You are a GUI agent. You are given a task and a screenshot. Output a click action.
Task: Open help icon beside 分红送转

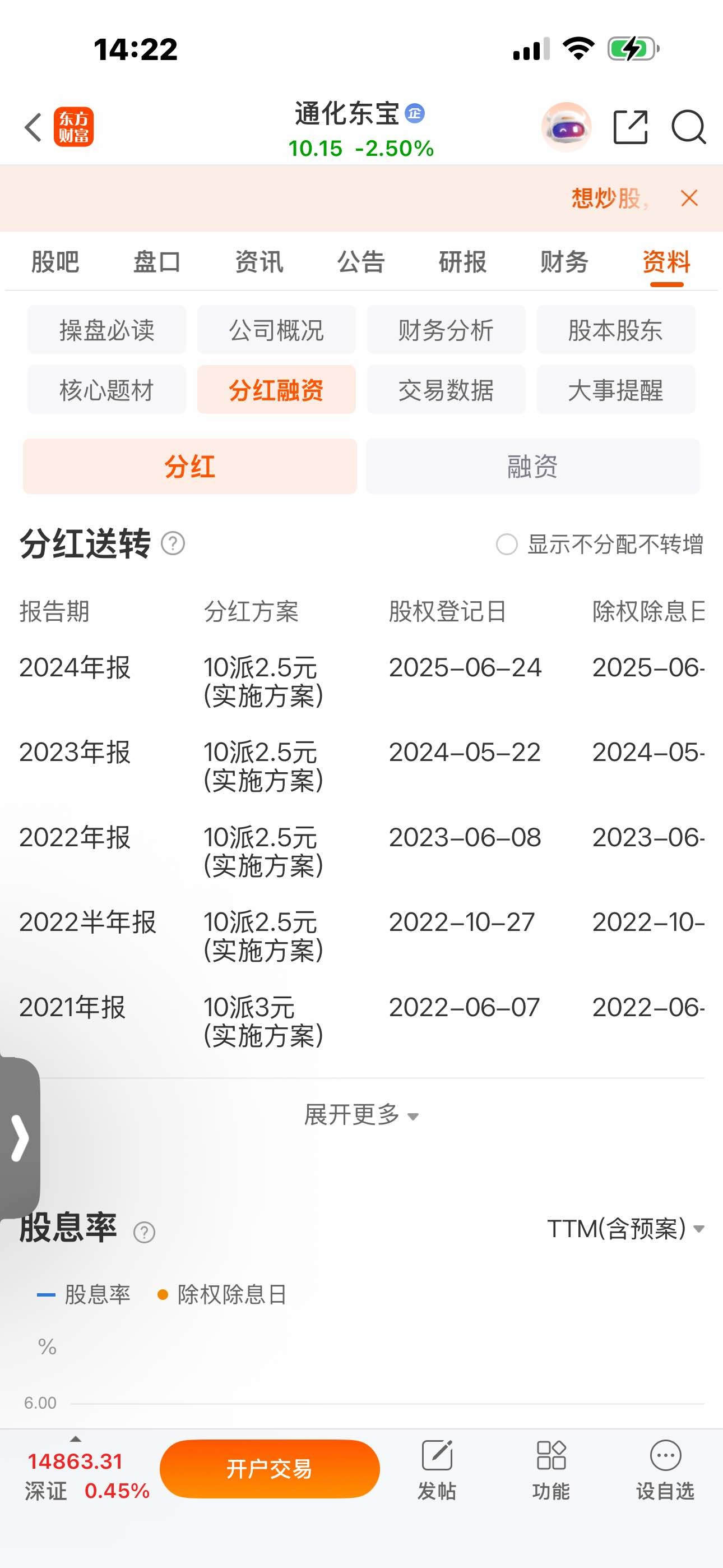(173, 543)
